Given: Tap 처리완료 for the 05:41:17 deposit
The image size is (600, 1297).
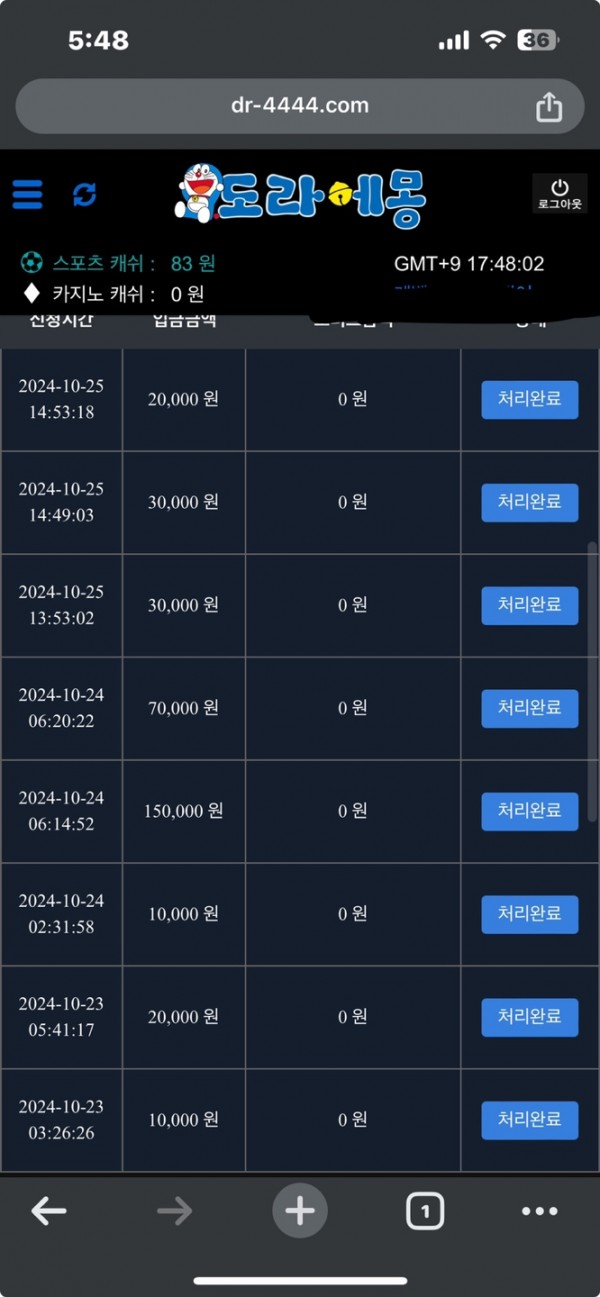Looking at the screenshot, I should (529, 1017).
